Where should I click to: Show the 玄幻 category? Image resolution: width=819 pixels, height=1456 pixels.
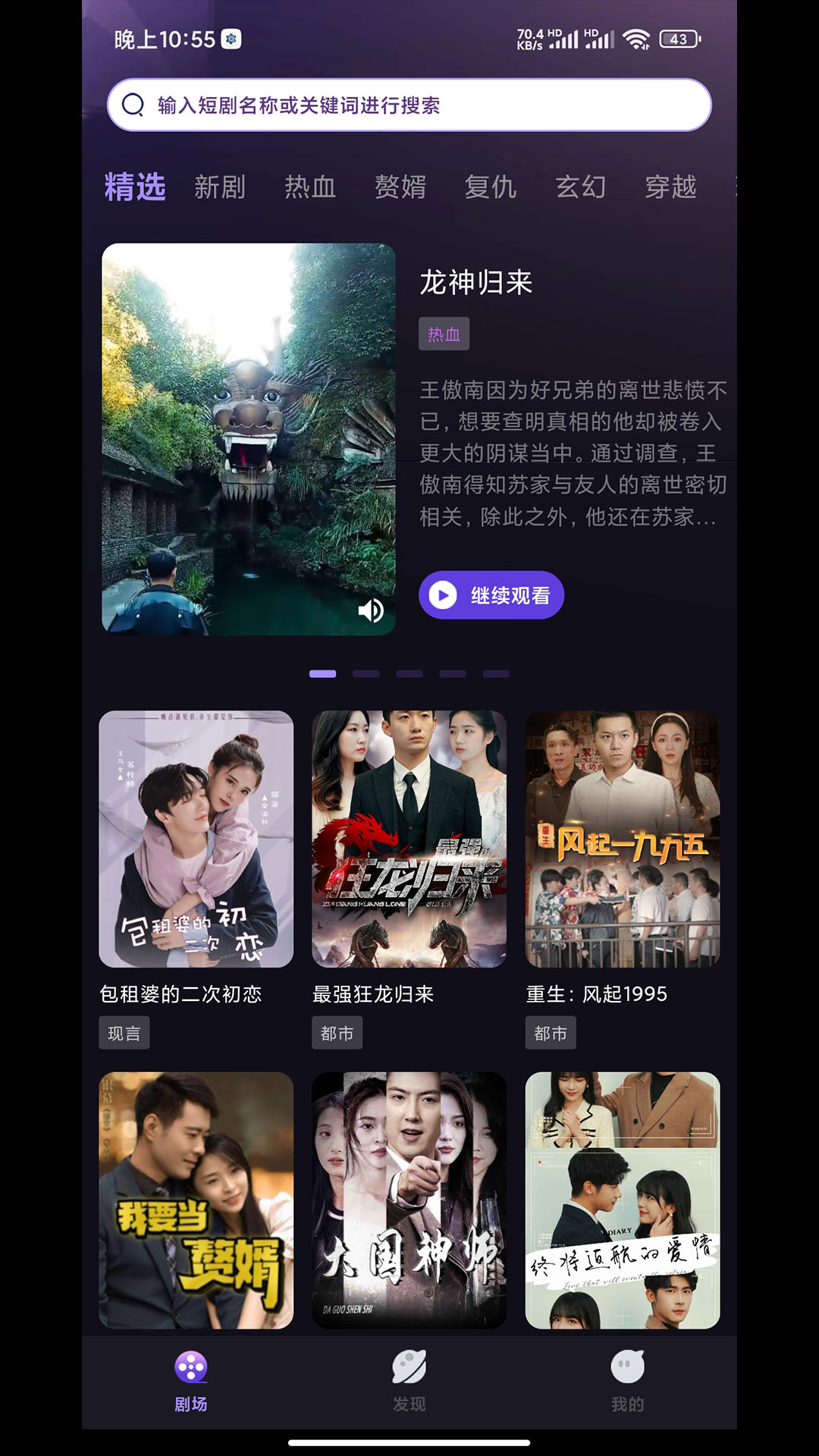[x=581, y=187]
